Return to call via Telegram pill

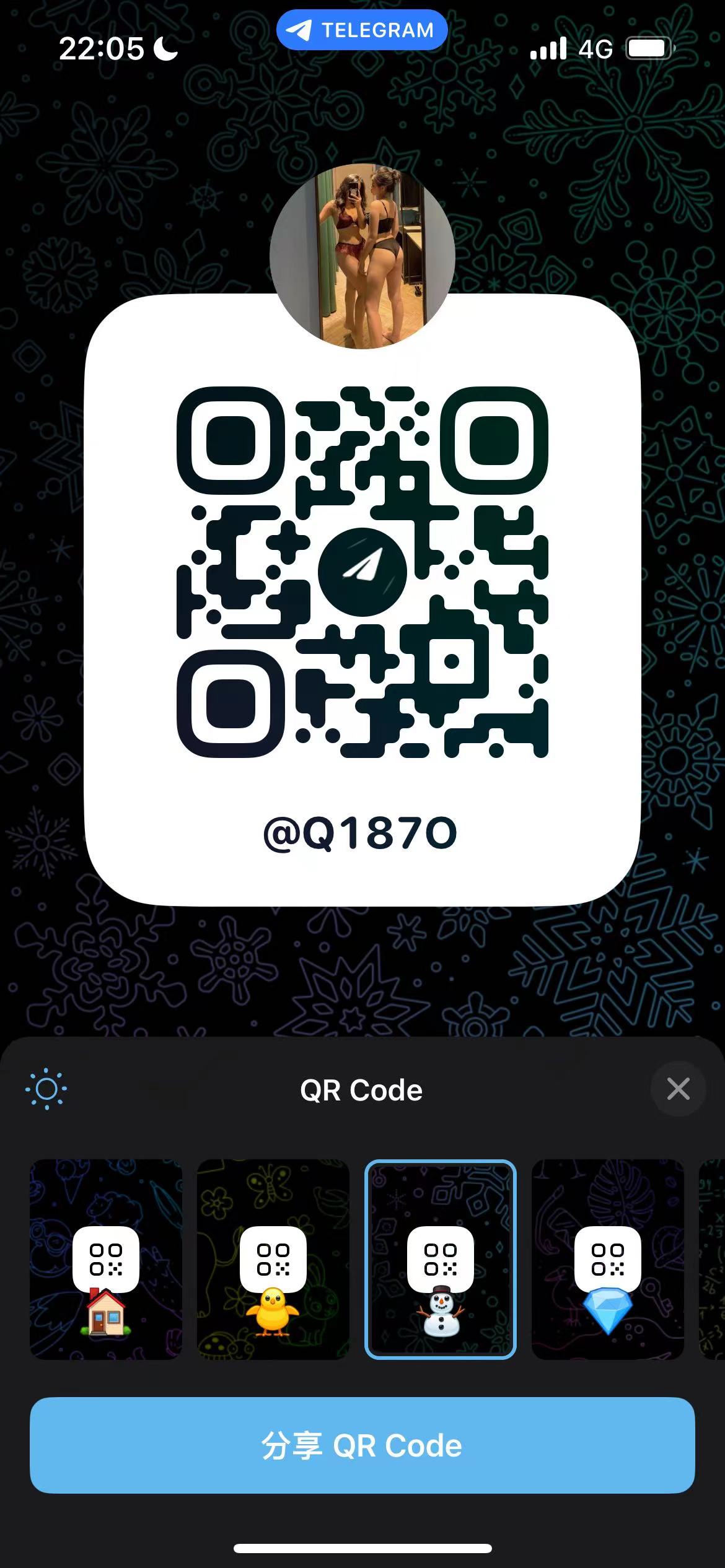[x=362, y=30]
